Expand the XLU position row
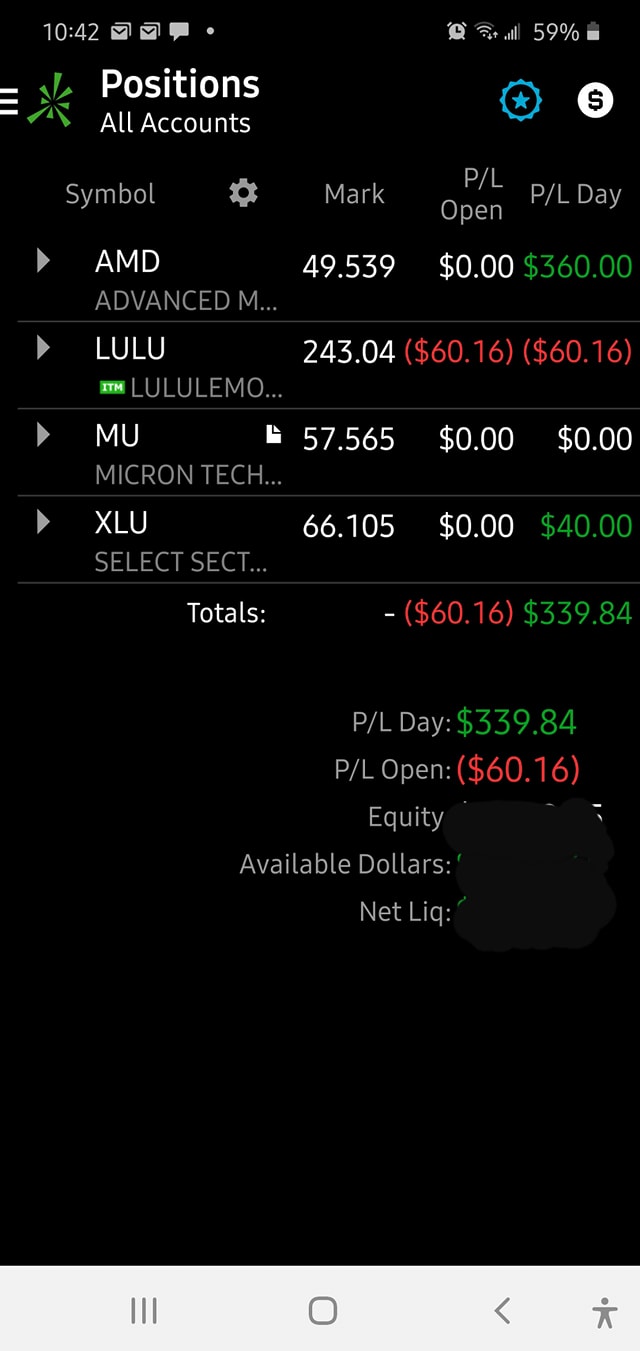This screenshot has height=1351, width=640. pyautogui.click(x=43, y=523)
